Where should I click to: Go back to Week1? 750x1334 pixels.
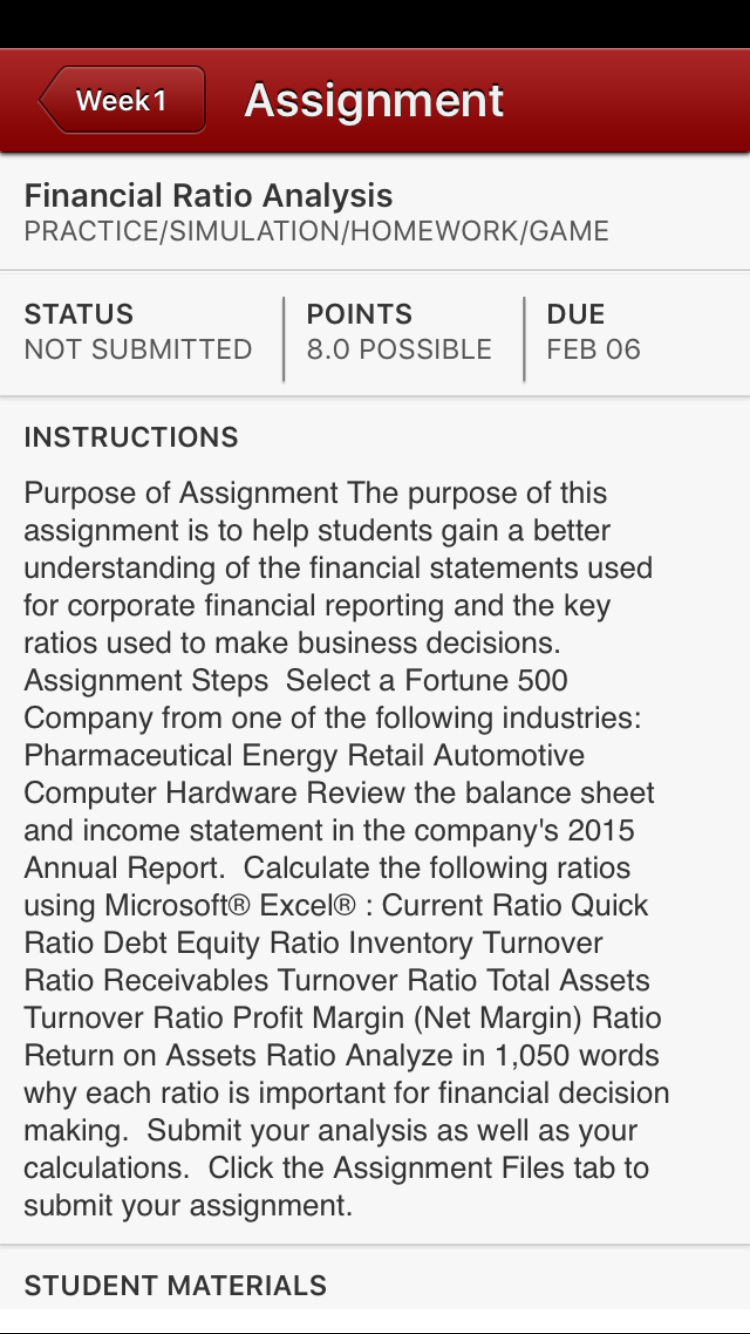coord(122,100)
